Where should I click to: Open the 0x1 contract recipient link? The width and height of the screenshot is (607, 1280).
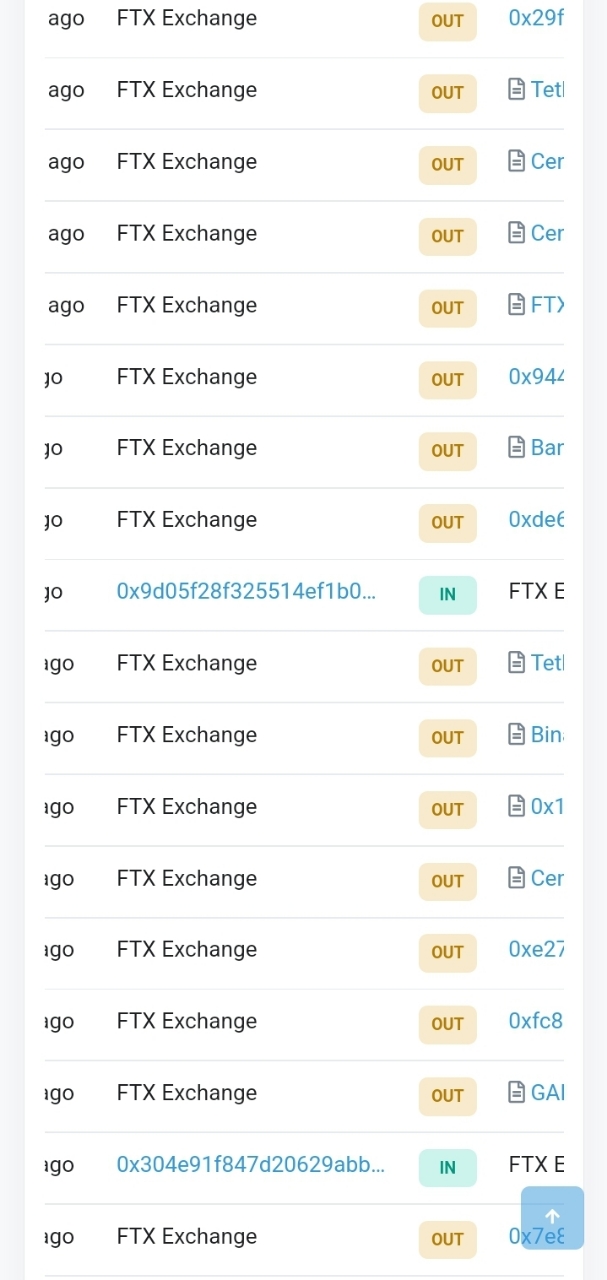[x=547, y=807]
